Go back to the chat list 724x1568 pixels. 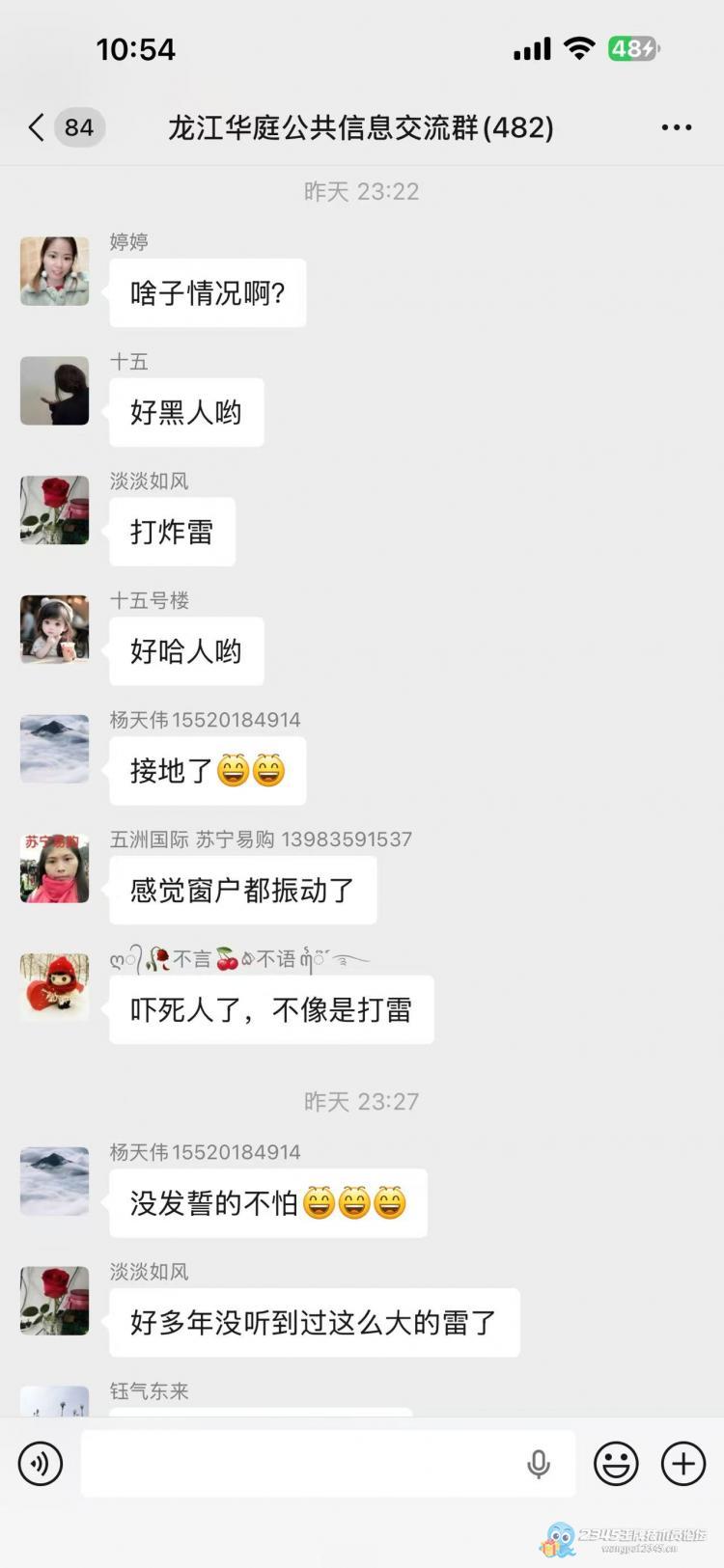(37, 127)
